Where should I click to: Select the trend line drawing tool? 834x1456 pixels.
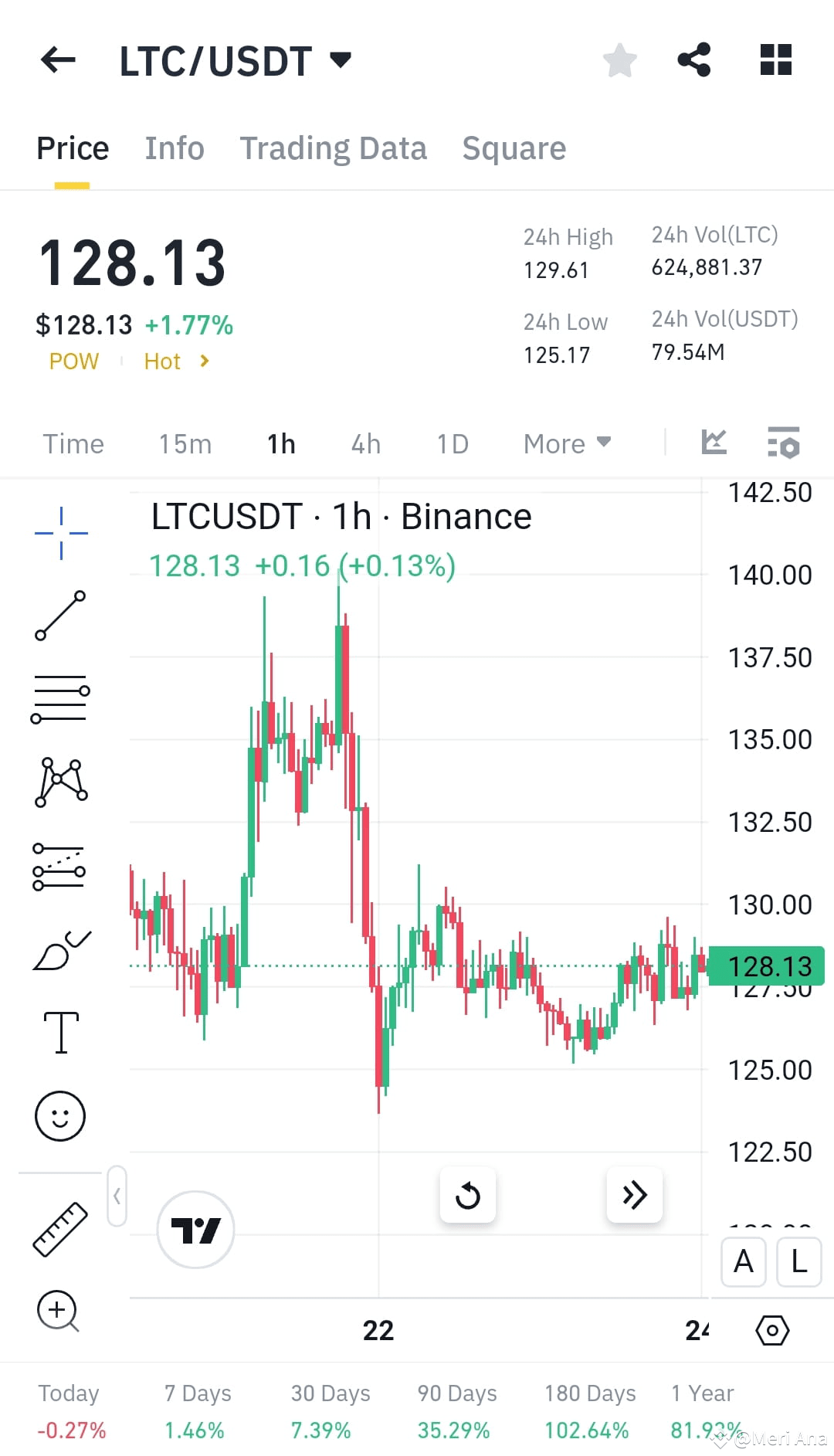[59, 614]
